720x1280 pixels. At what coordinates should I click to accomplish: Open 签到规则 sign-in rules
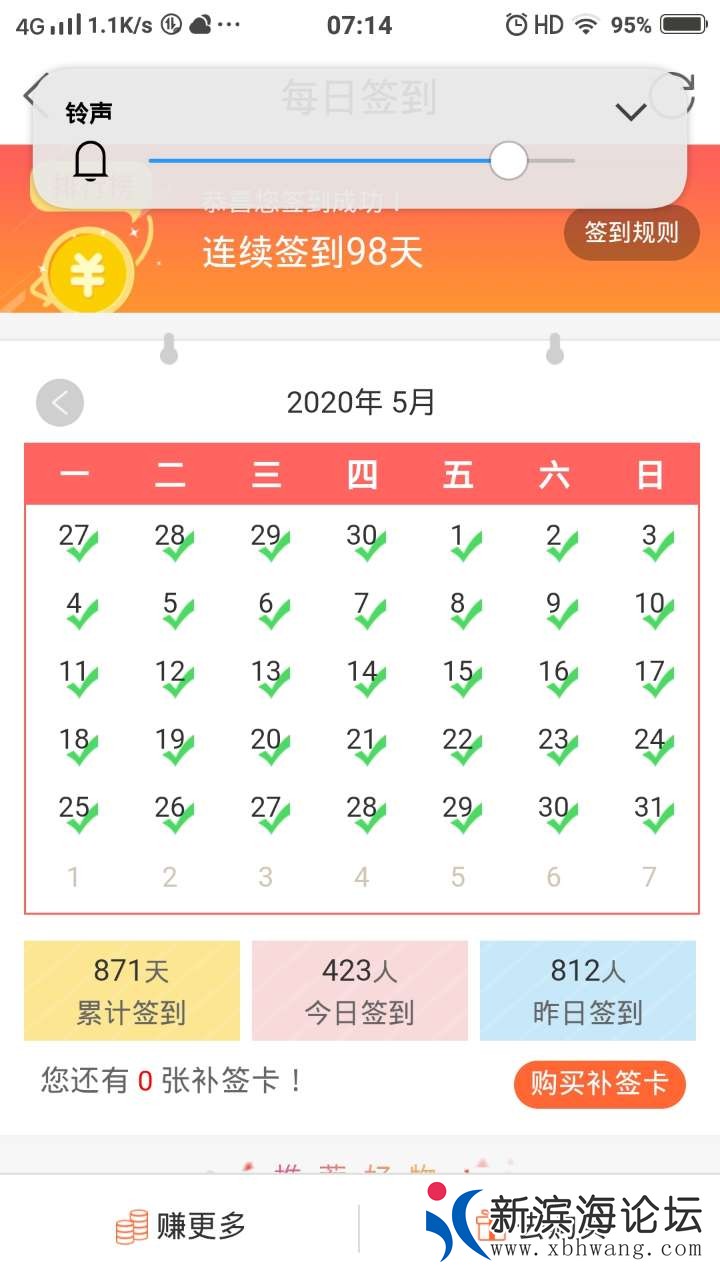coord(631,233)
